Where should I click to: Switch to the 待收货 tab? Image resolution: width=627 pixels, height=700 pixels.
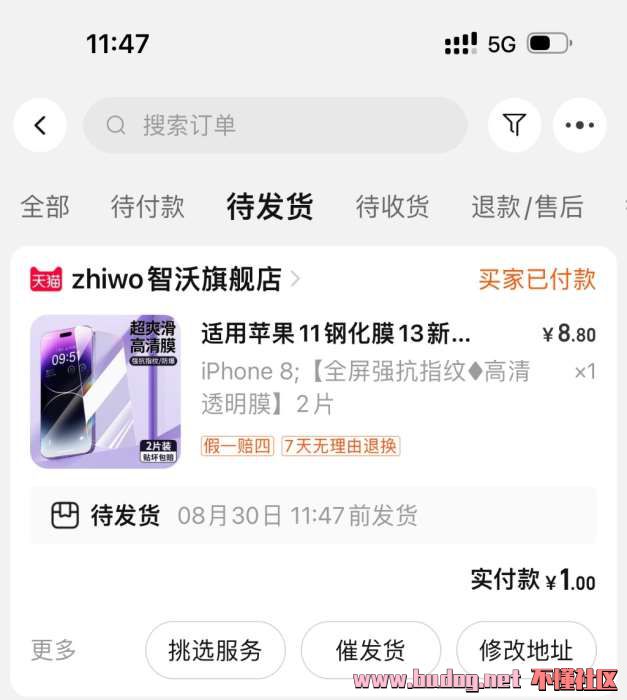pyautogui.click(x=392, y=207)
